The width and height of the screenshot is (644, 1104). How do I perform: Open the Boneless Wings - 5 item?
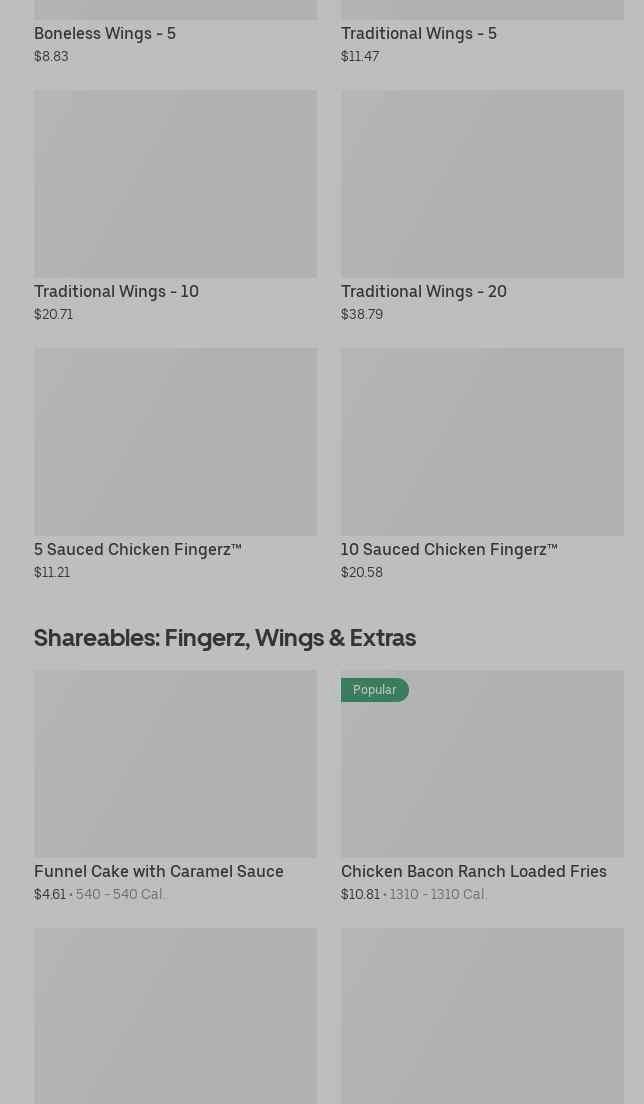pos(105,33)
